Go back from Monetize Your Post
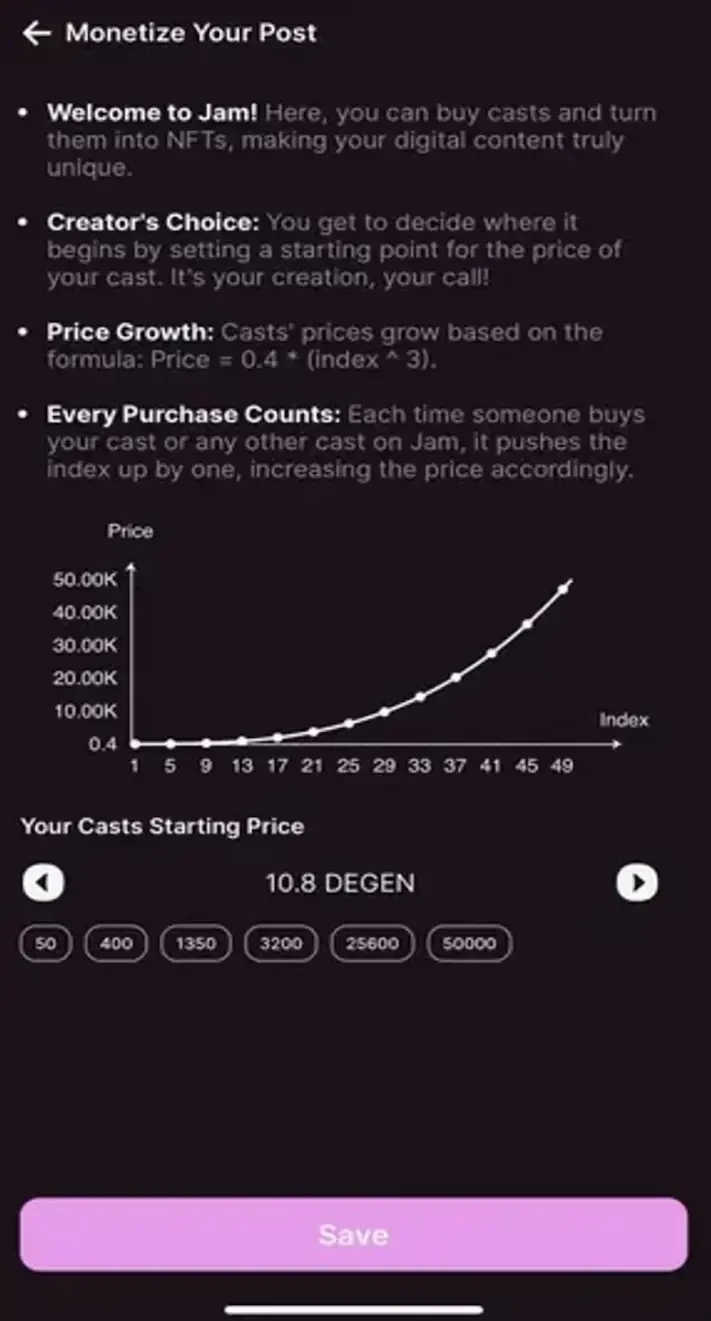The height and width of the screenshot is (1321, 711). (x=37, y=33)
